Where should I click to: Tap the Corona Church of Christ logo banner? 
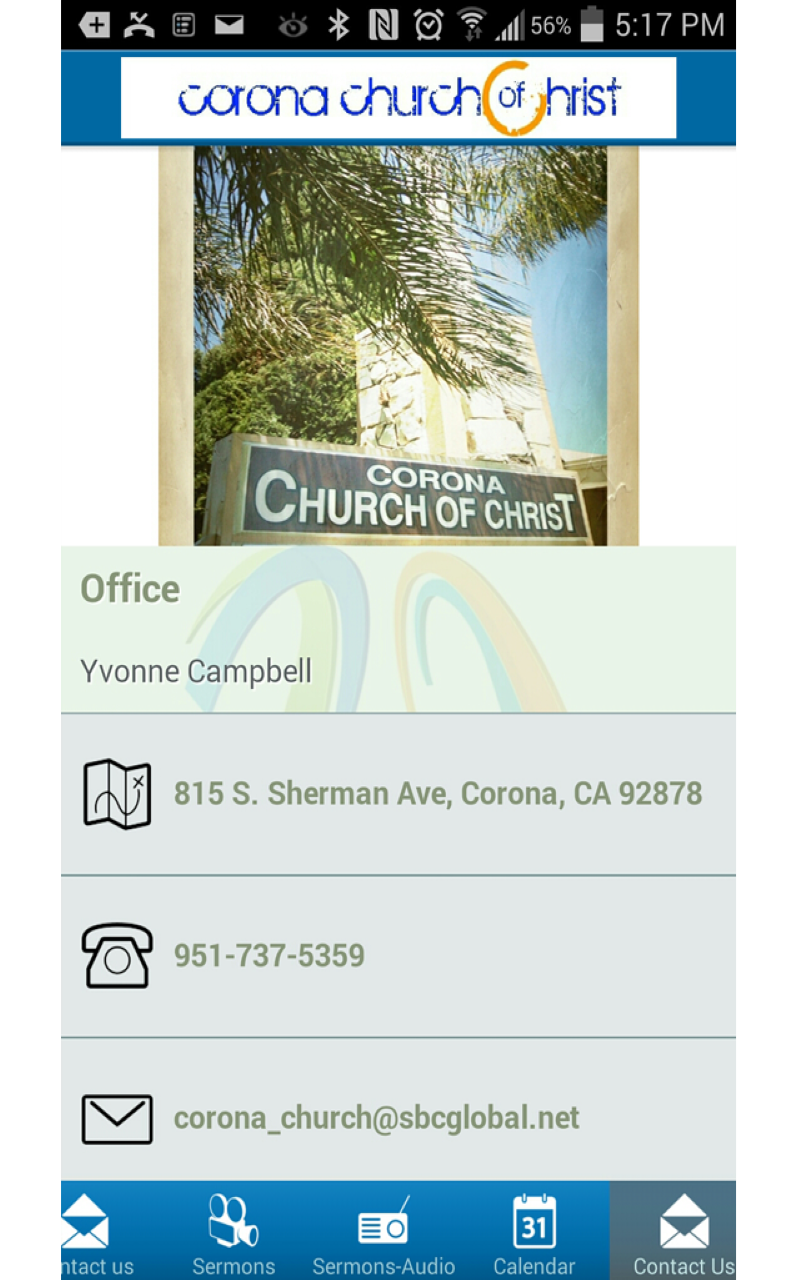398,97
